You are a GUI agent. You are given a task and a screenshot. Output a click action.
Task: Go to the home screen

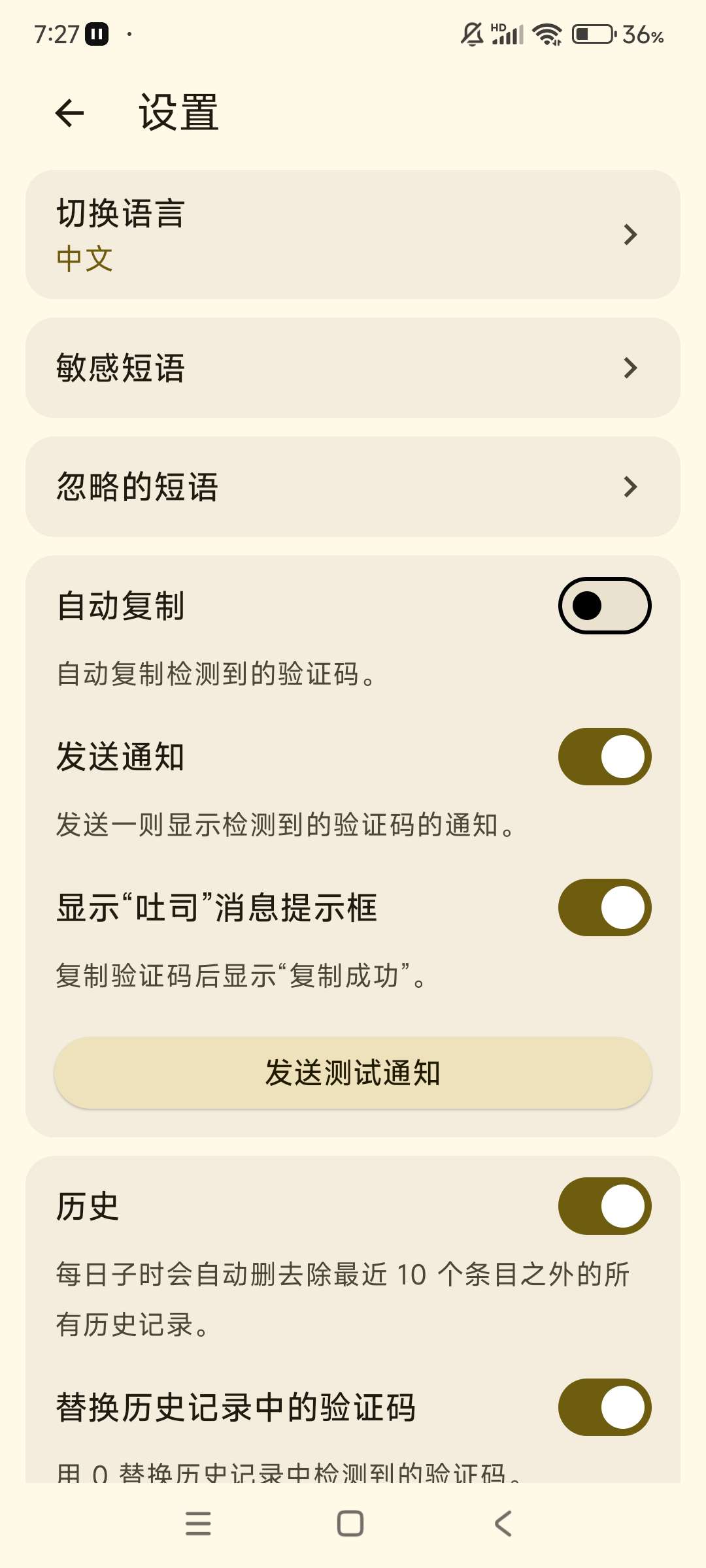point(350,1524)
